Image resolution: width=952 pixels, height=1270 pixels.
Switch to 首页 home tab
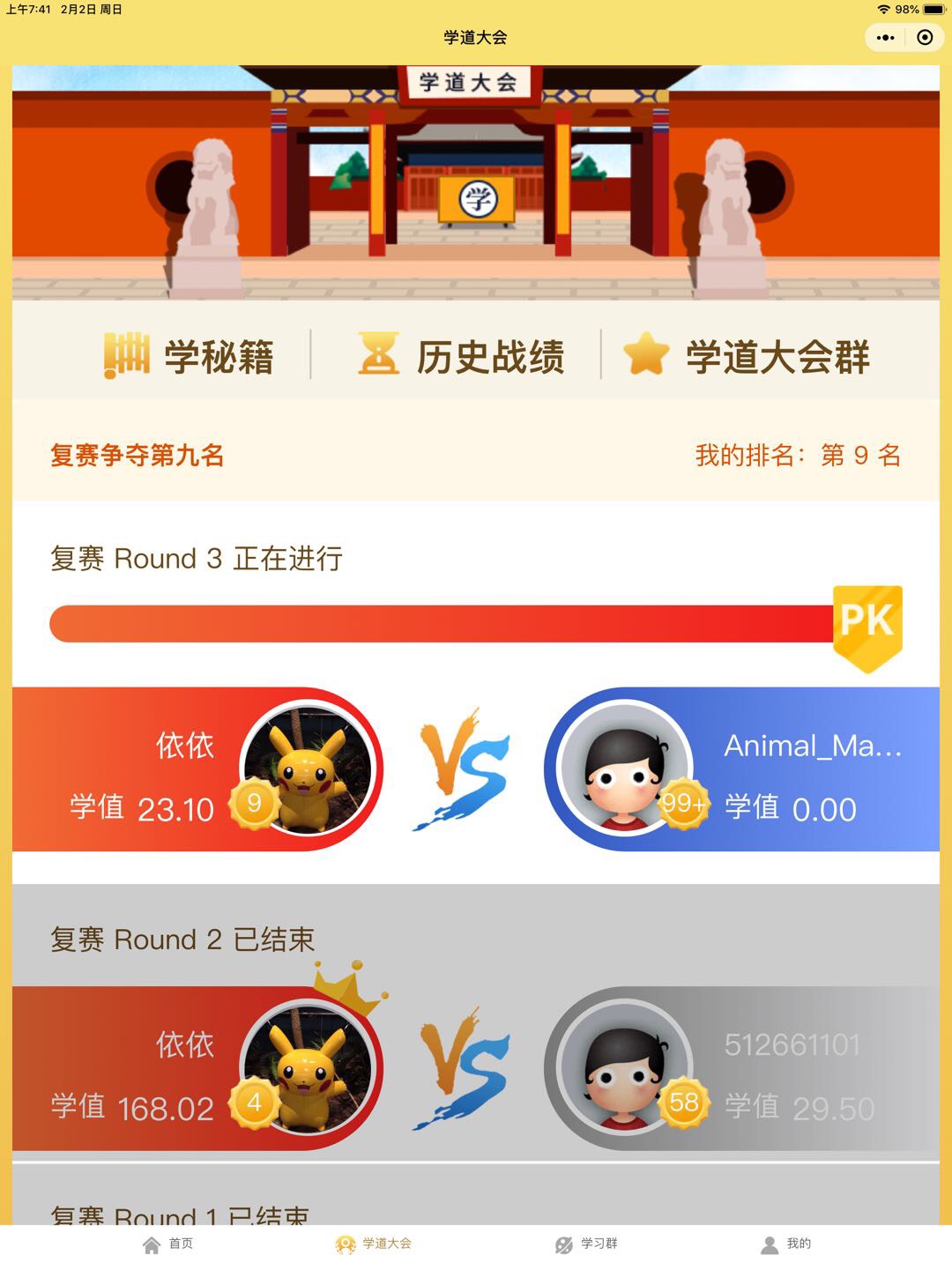pos(167,1244)
